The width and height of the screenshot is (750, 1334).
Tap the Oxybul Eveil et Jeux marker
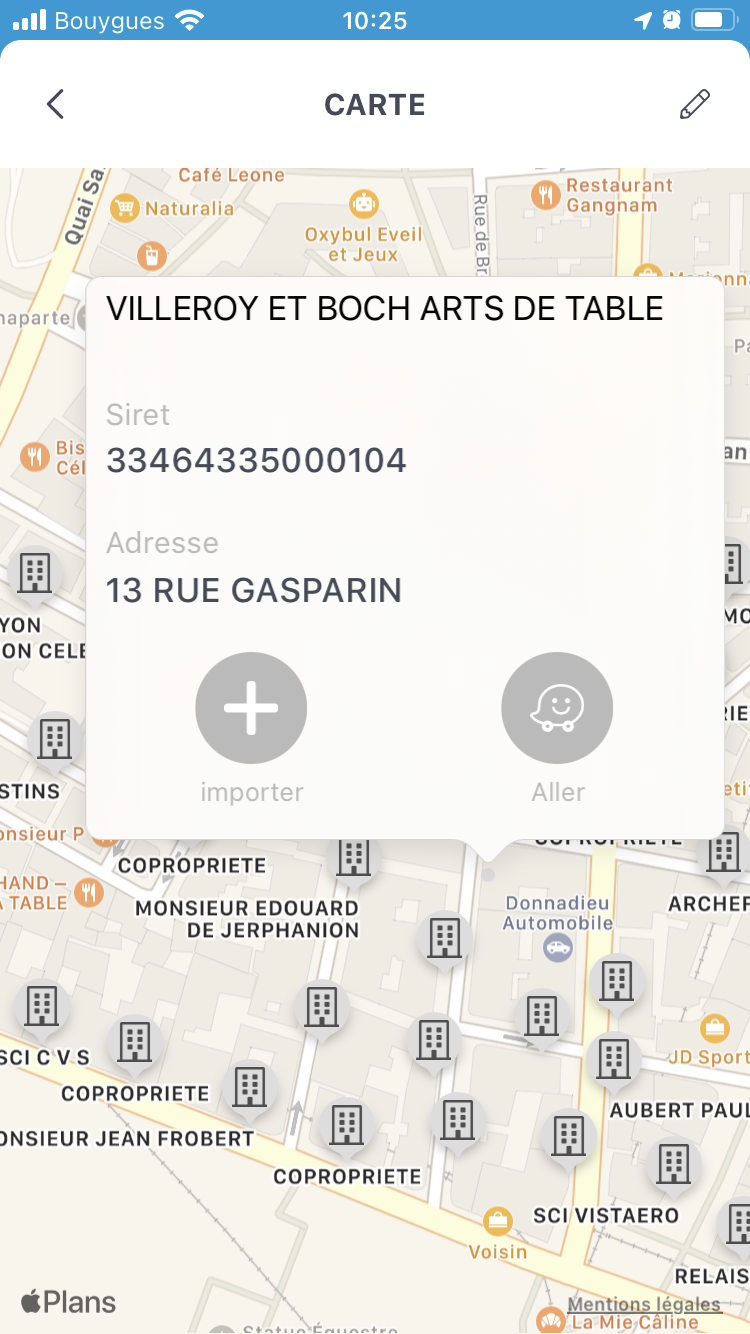tap(364, 205)
